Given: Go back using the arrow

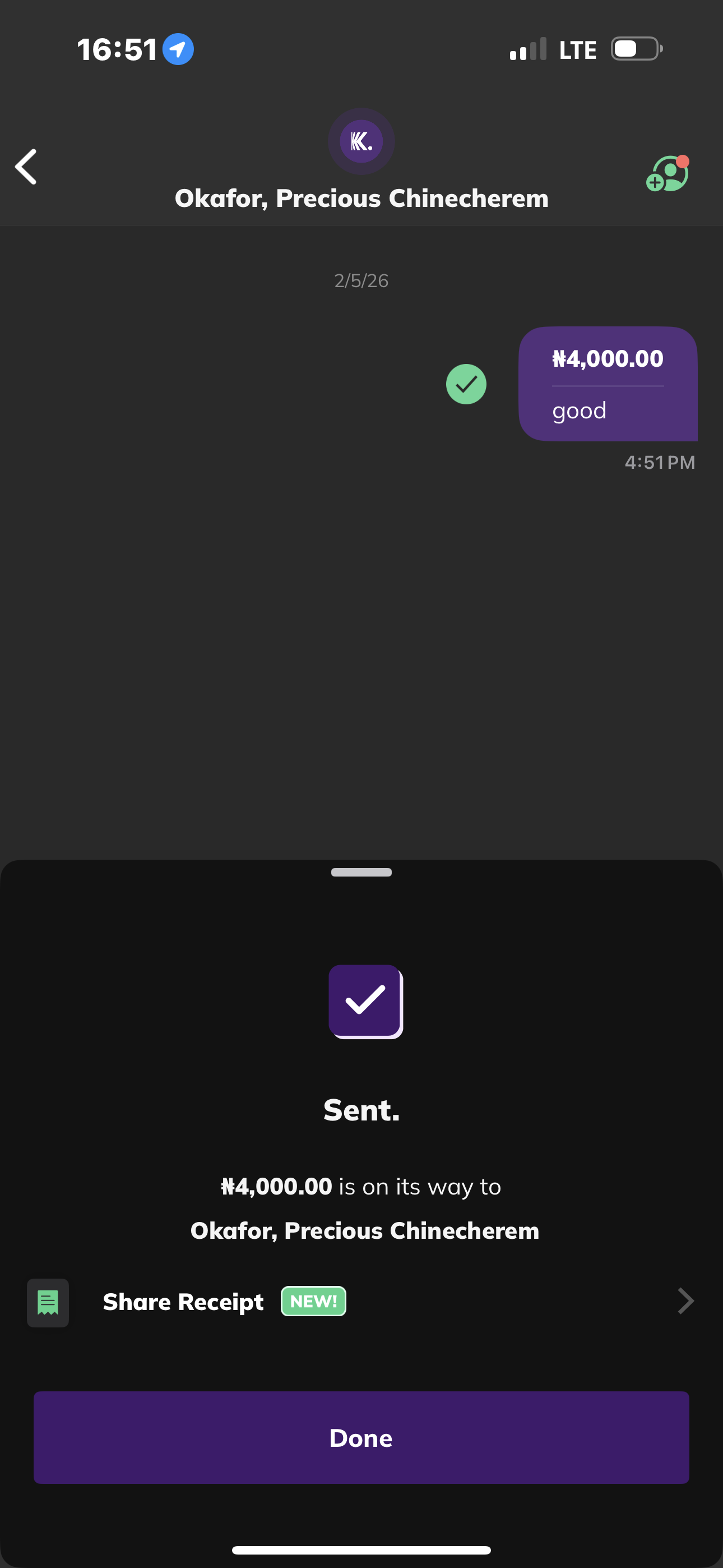Looking at the screenshot, I should click(x=26, y=167).
